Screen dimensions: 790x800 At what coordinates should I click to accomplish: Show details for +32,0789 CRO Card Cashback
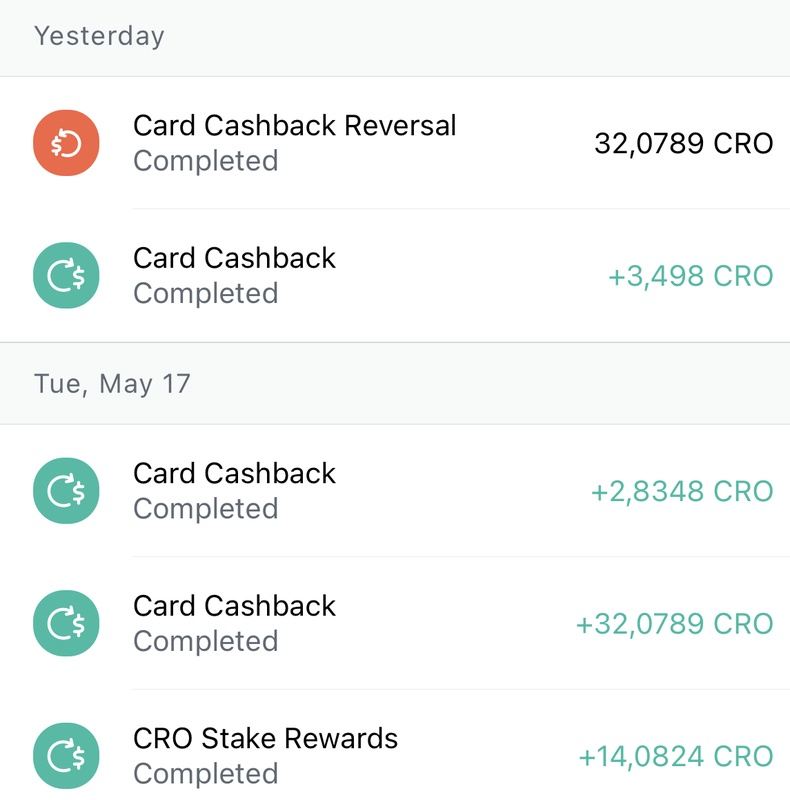click(x=395, y=623)
